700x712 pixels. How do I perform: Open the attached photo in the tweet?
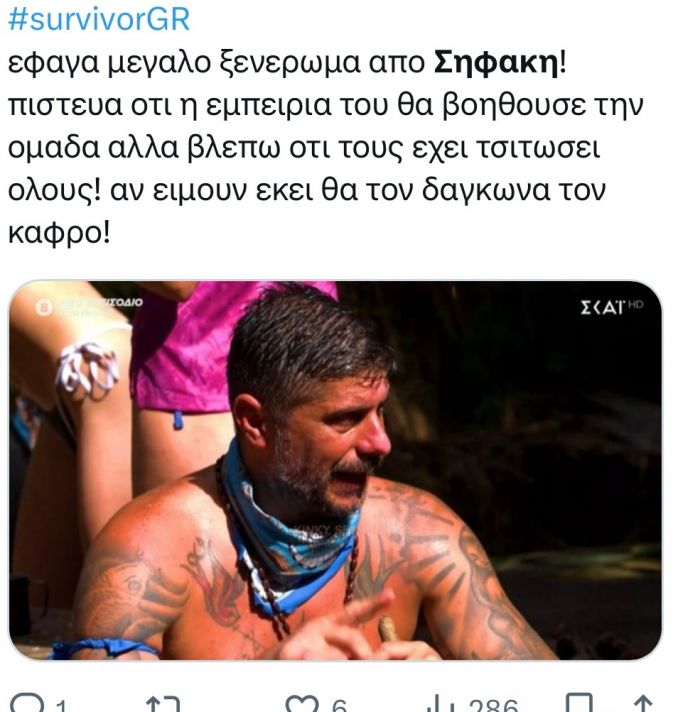click(335, 470)
